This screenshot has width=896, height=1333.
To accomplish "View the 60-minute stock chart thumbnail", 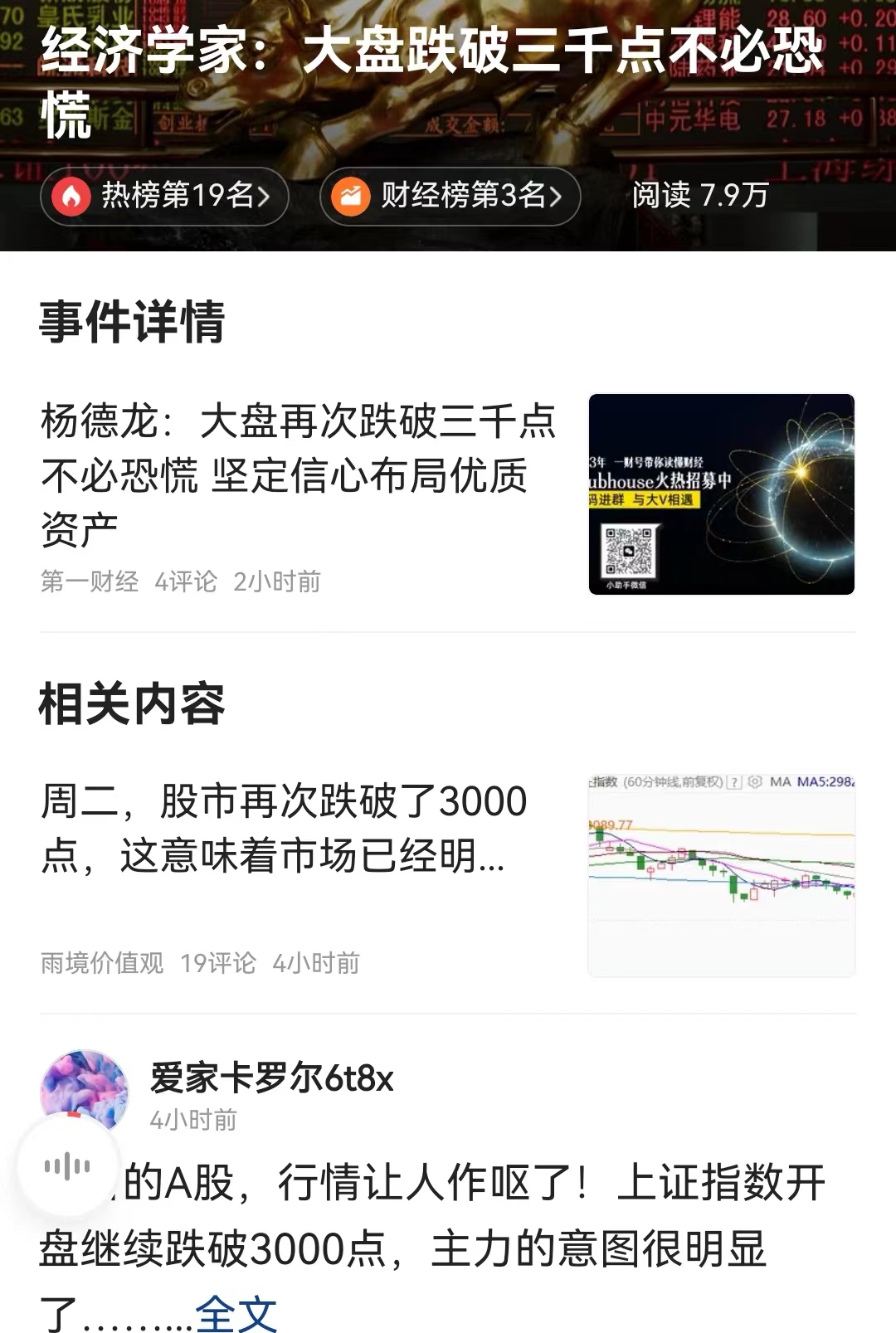I will point(721,875).
